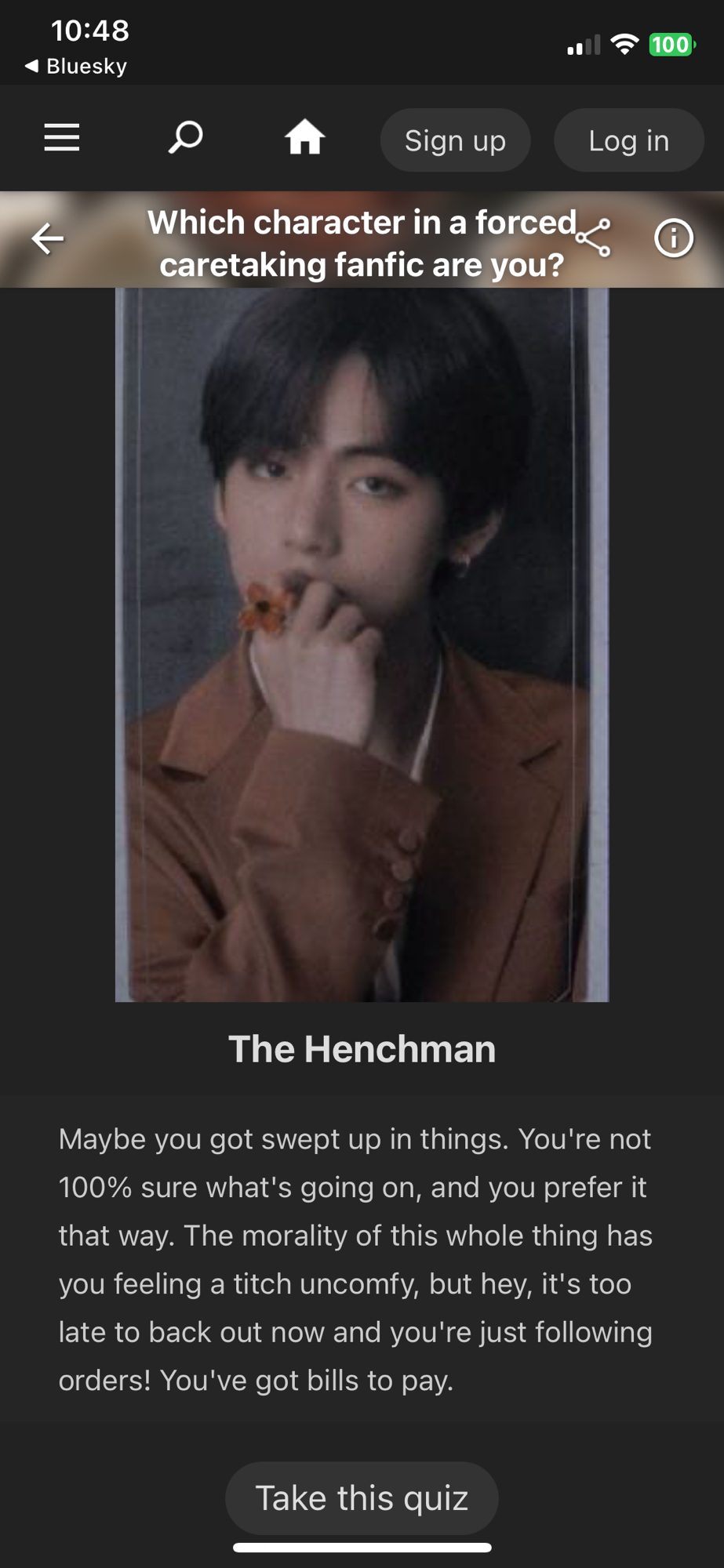Go to the home page
Screen dimensions: 724x1568
click(304, 138)
